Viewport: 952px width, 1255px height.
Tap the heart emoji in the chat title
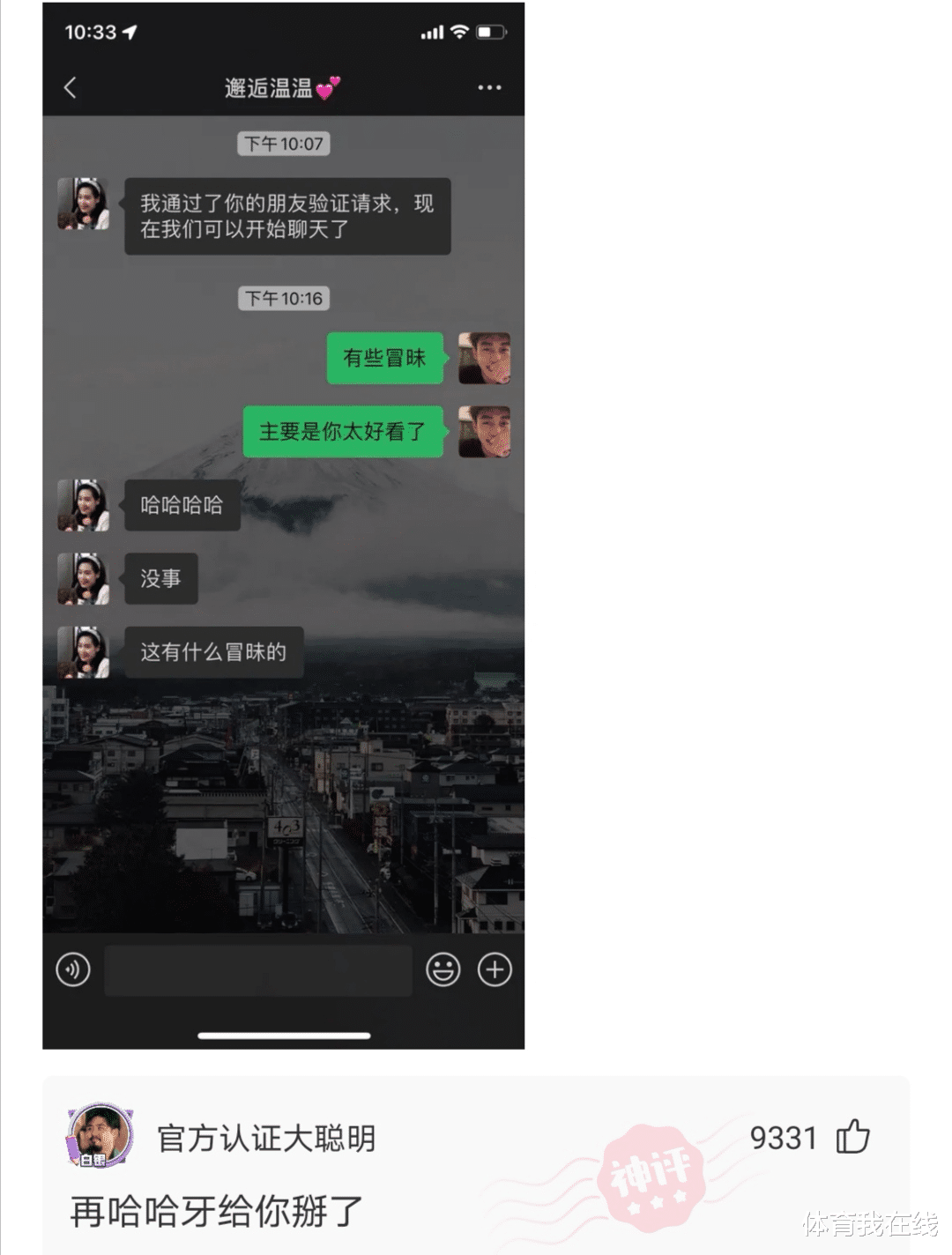[329, 87]
